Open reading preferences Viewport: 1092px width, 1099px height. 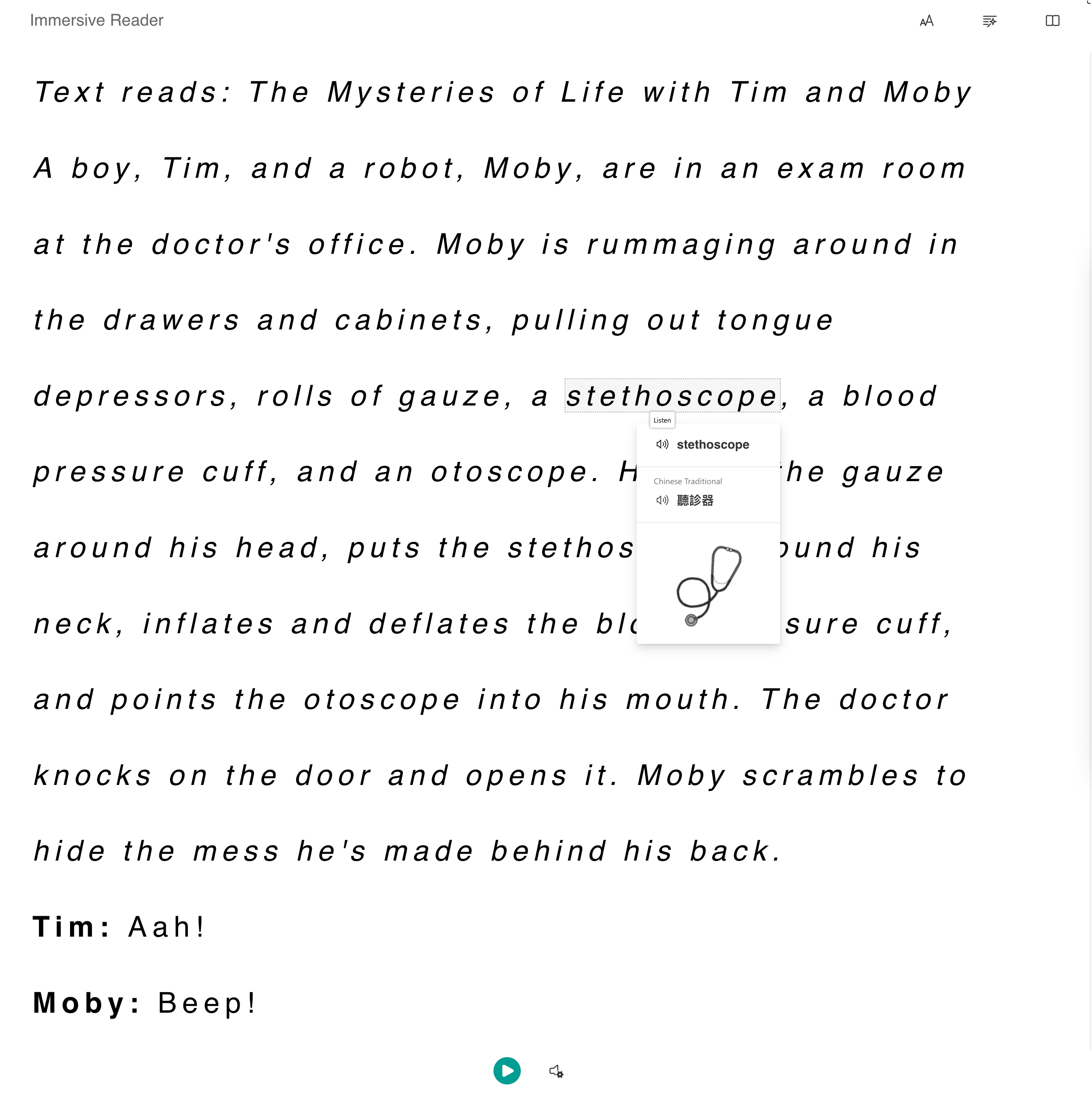1052,21
